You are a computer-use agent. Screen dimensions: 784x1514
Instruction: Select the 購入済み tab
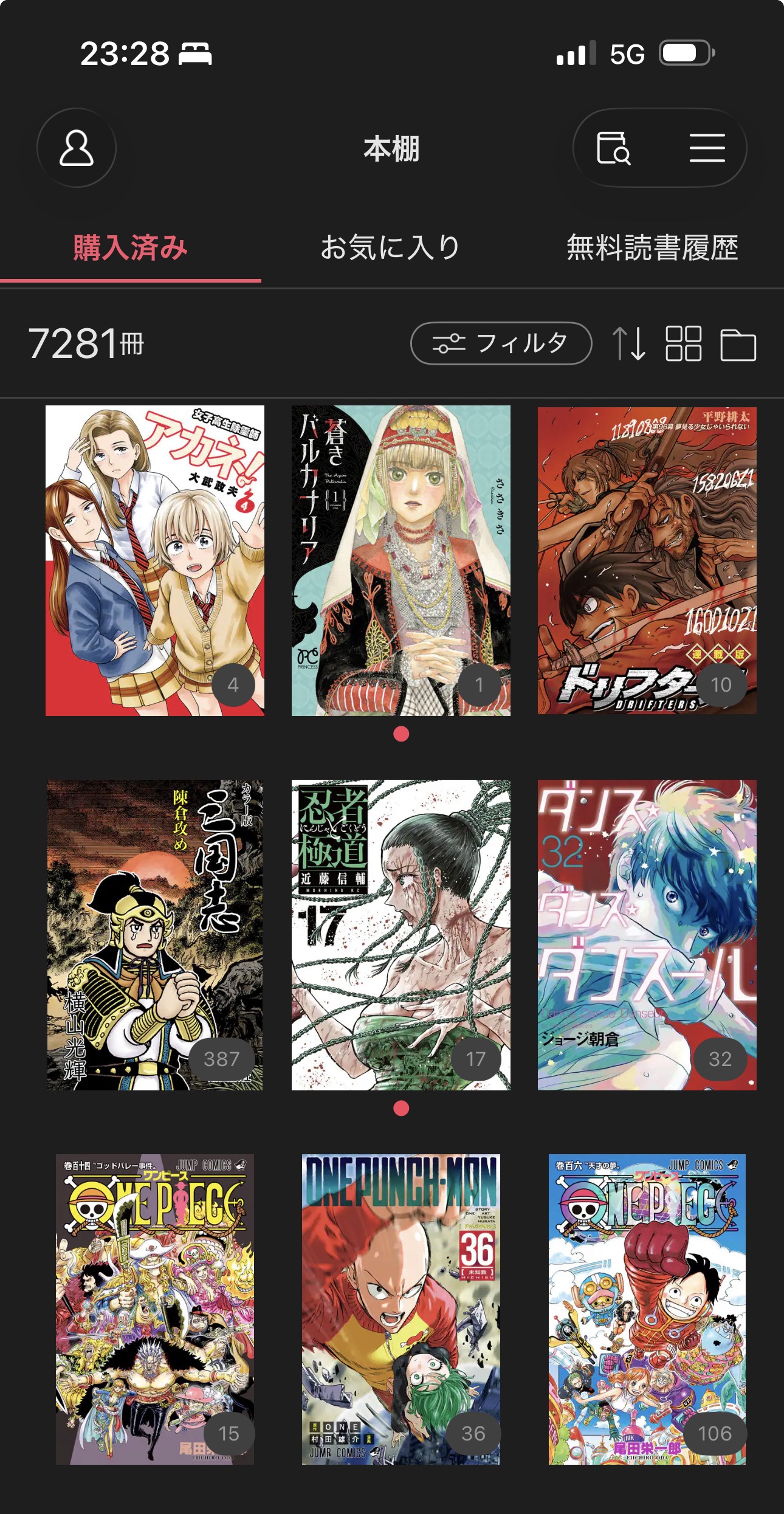coord(130,247)
